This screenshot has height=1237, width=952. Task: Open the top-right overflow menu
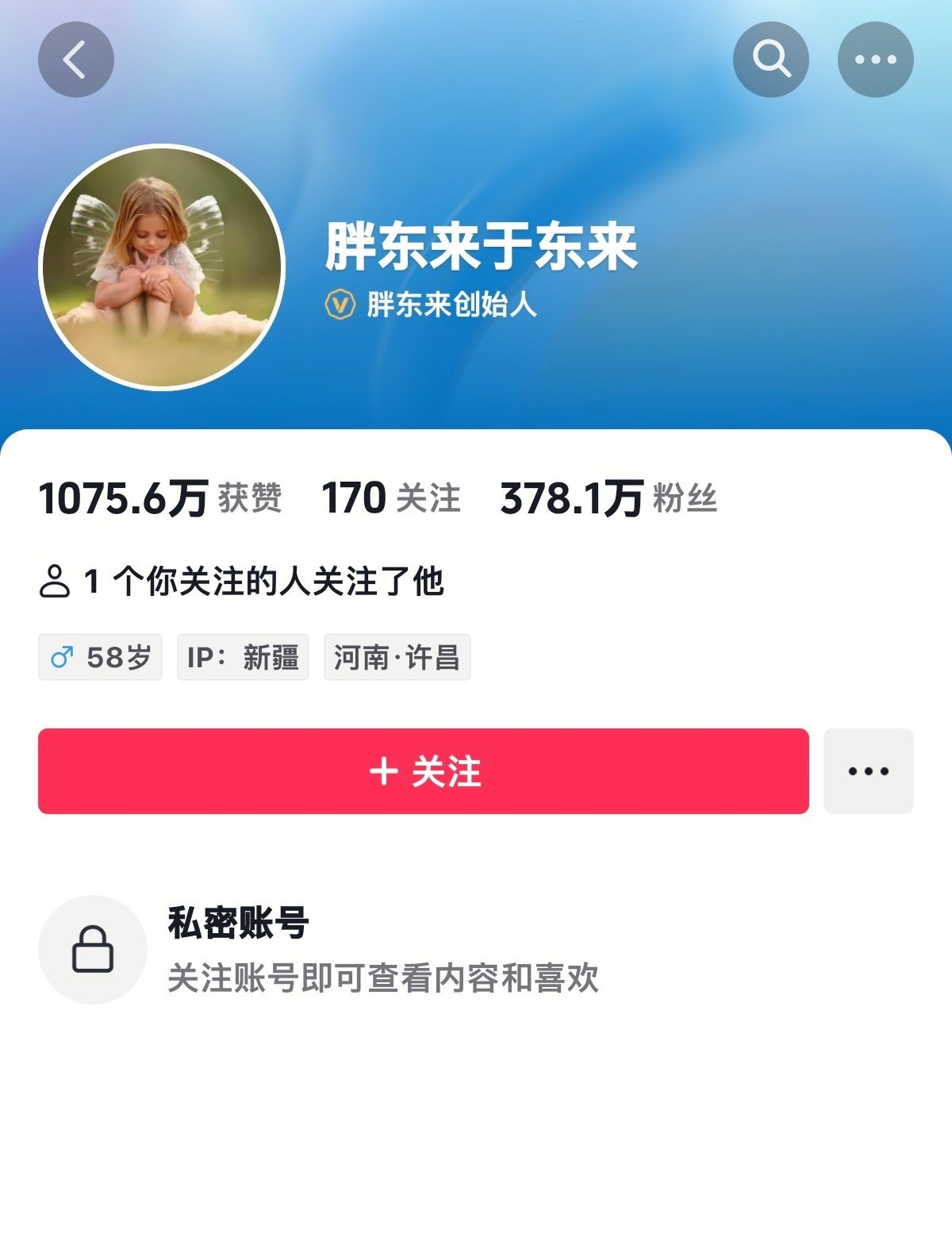[875, 60]
